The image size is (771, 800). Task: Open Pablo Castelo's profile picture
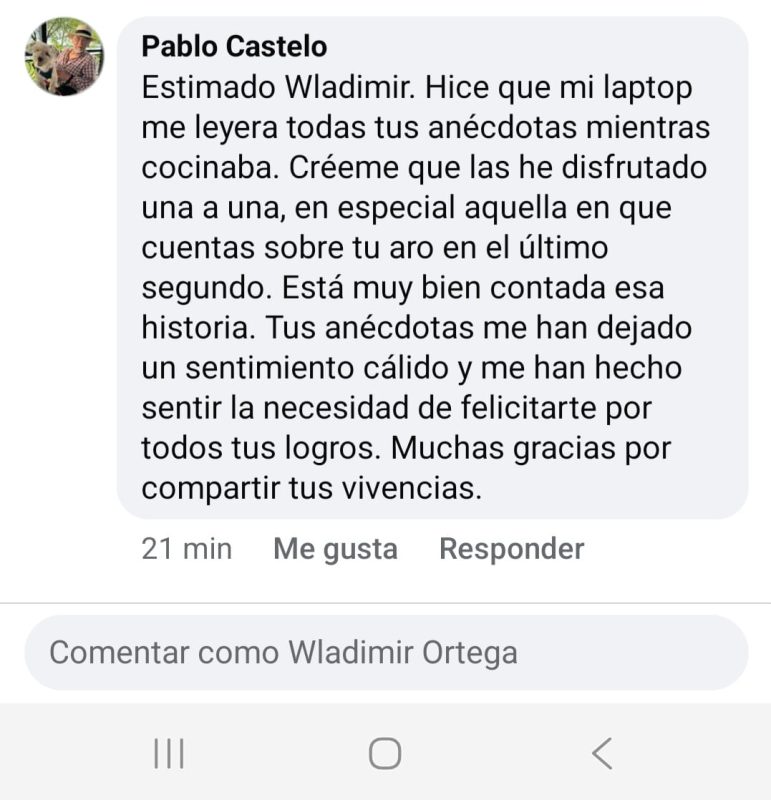(x=64, y=57)
